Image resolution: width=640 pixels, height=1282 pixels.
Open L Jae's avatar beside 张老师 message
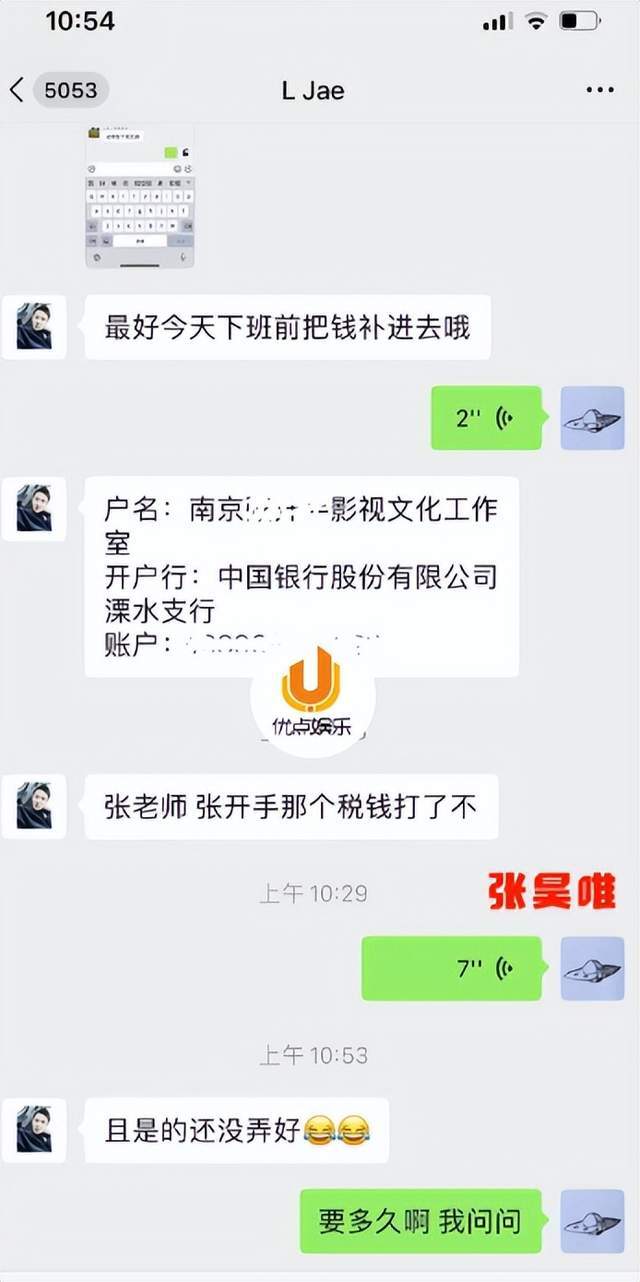click(34, 806)
